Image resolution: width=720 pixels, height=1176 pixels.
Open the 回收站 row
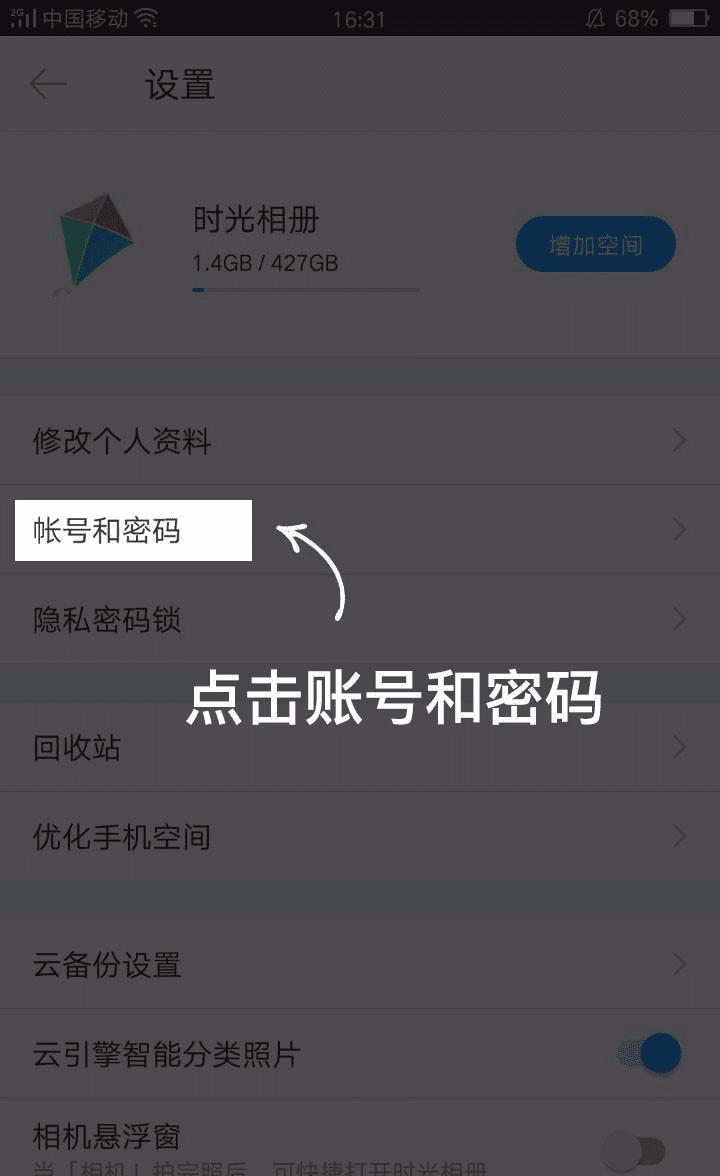pos(360,747)
